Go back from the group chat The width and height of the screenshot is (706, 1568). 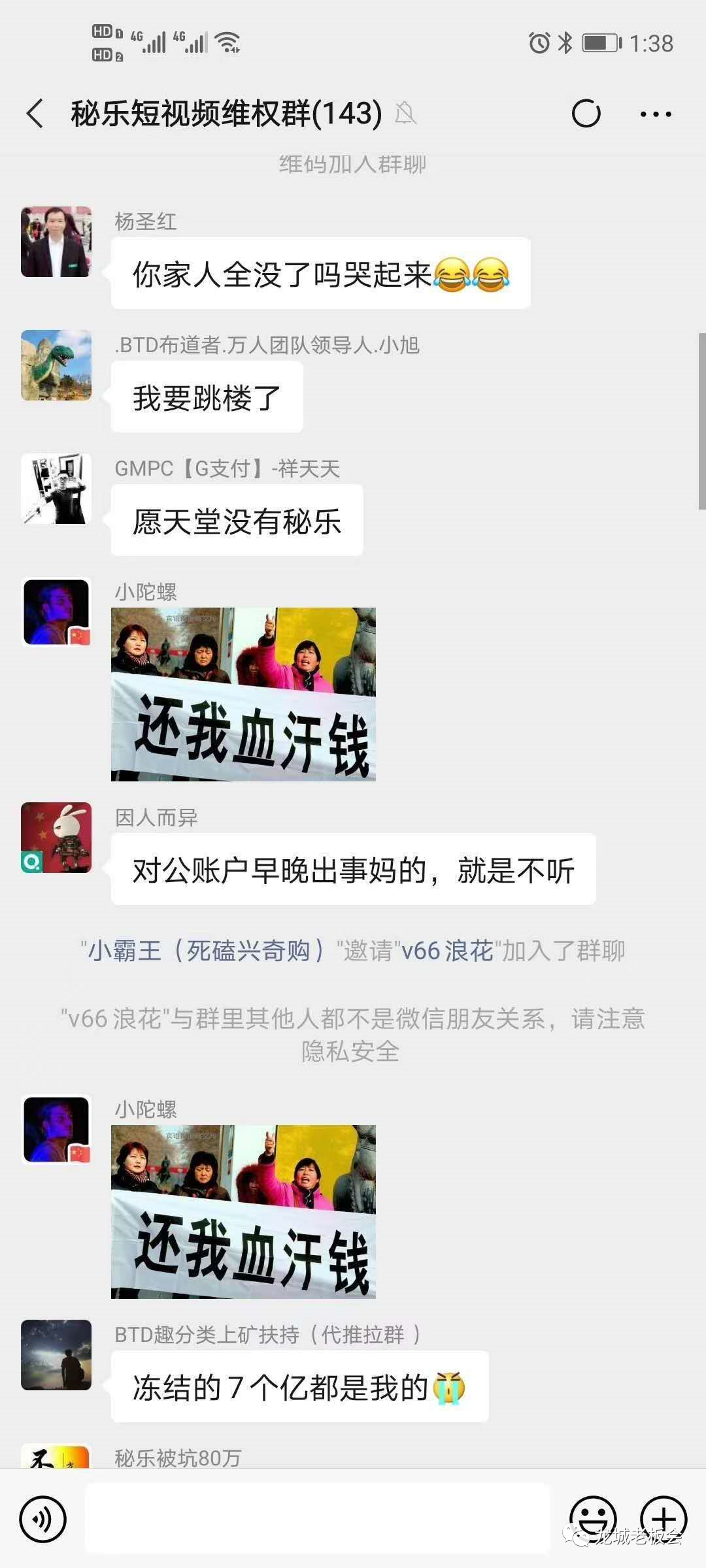pyautogui.click(x=35, y=114)
